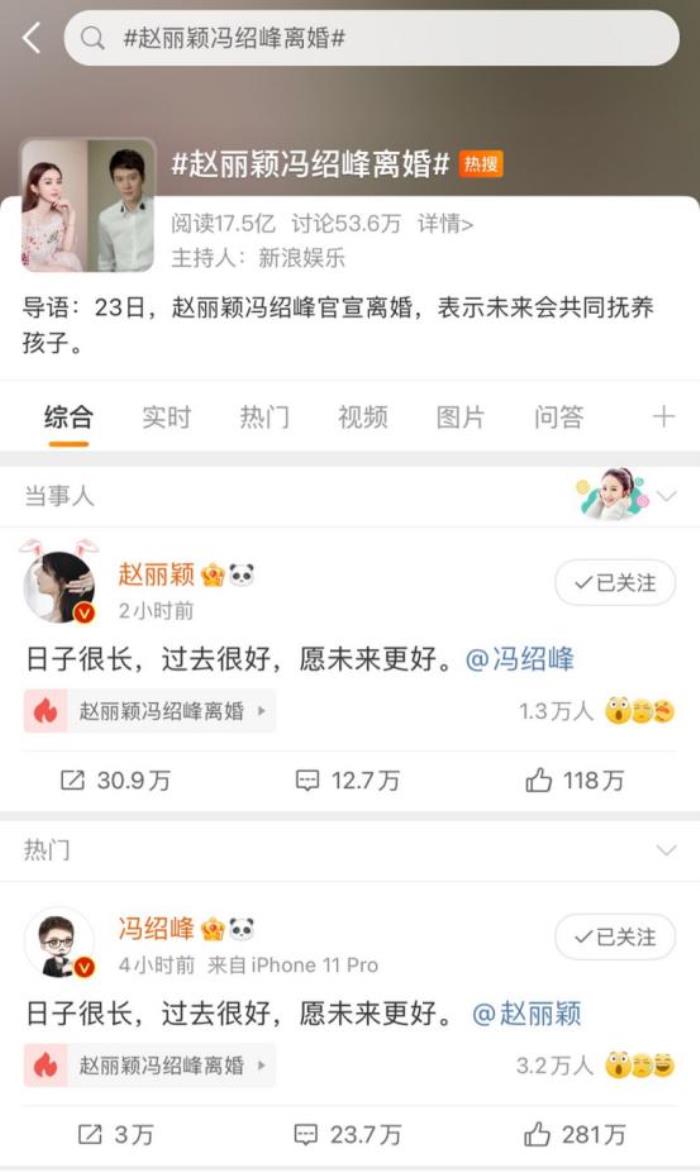Like 冯绍峰's post with 281万 likes
The image size is (700, 1172).
[574, 1135]
